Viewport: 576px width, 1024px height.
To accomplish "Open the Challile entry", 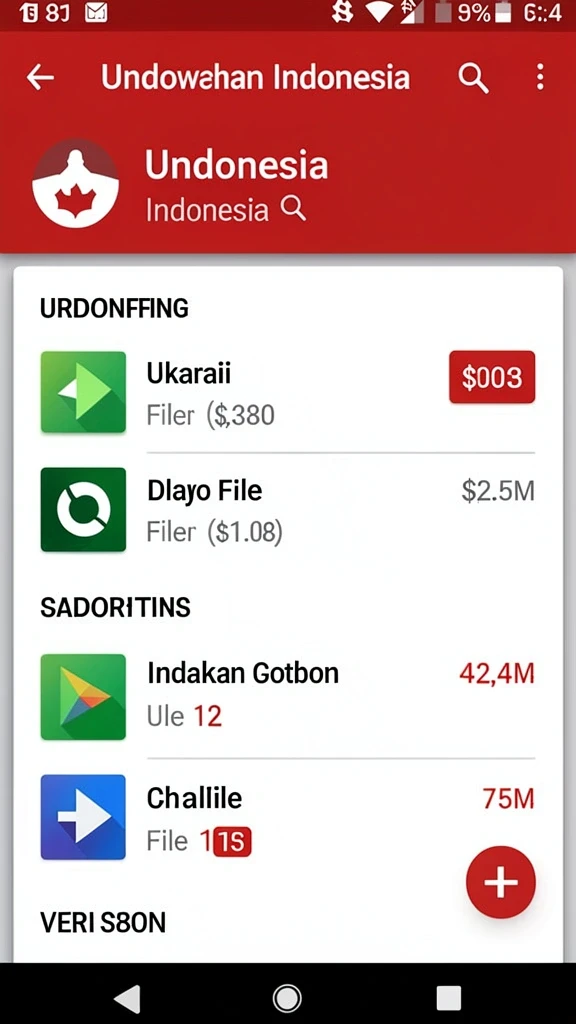I will tap(288, 817).
